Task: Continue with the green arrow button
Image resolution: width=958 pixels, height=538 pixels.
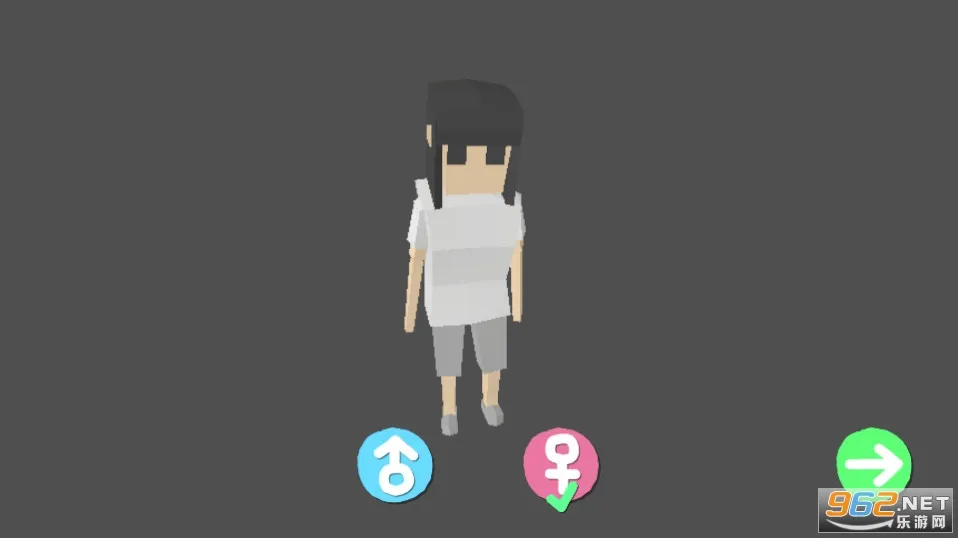Action: pyautogui.click(x=873, y=463)
